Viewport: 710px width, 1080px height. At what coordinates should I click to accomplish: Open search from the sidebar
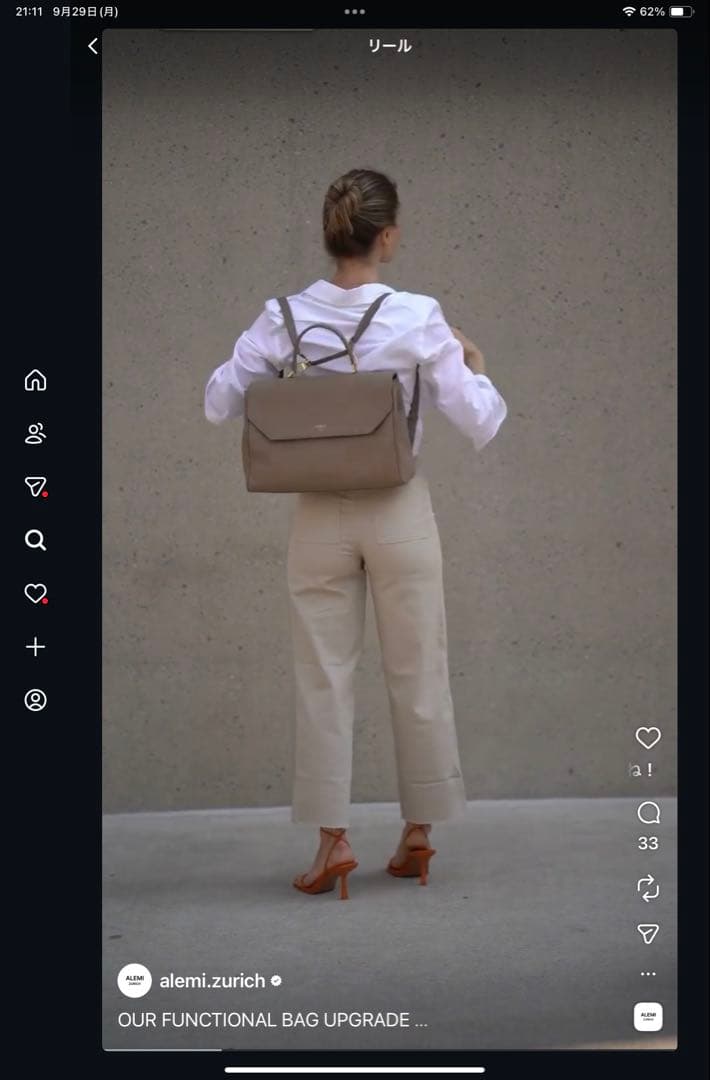click(x=36, y=540)
